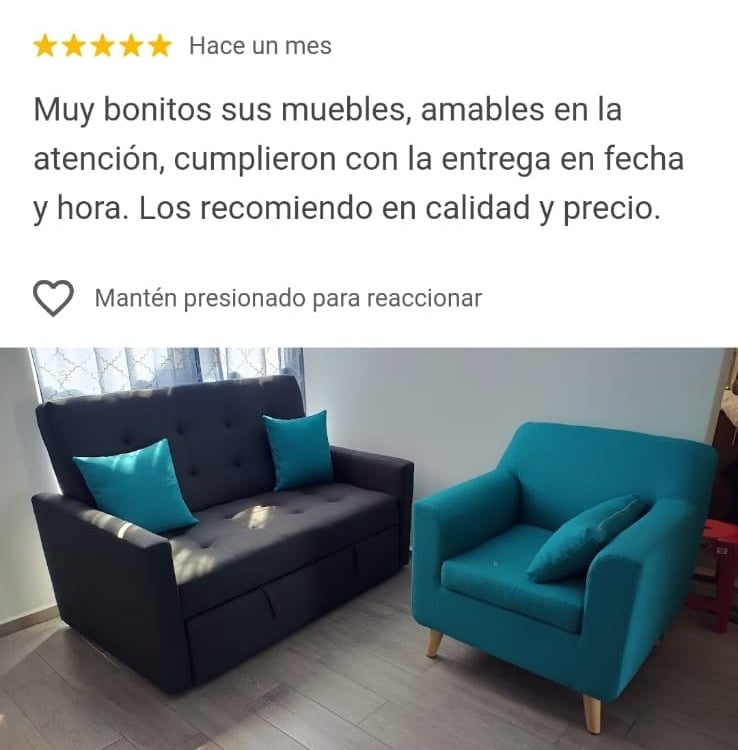Open the review's sofa photo
The width and height of the screenshot is (738, 750).
(369, 548)
